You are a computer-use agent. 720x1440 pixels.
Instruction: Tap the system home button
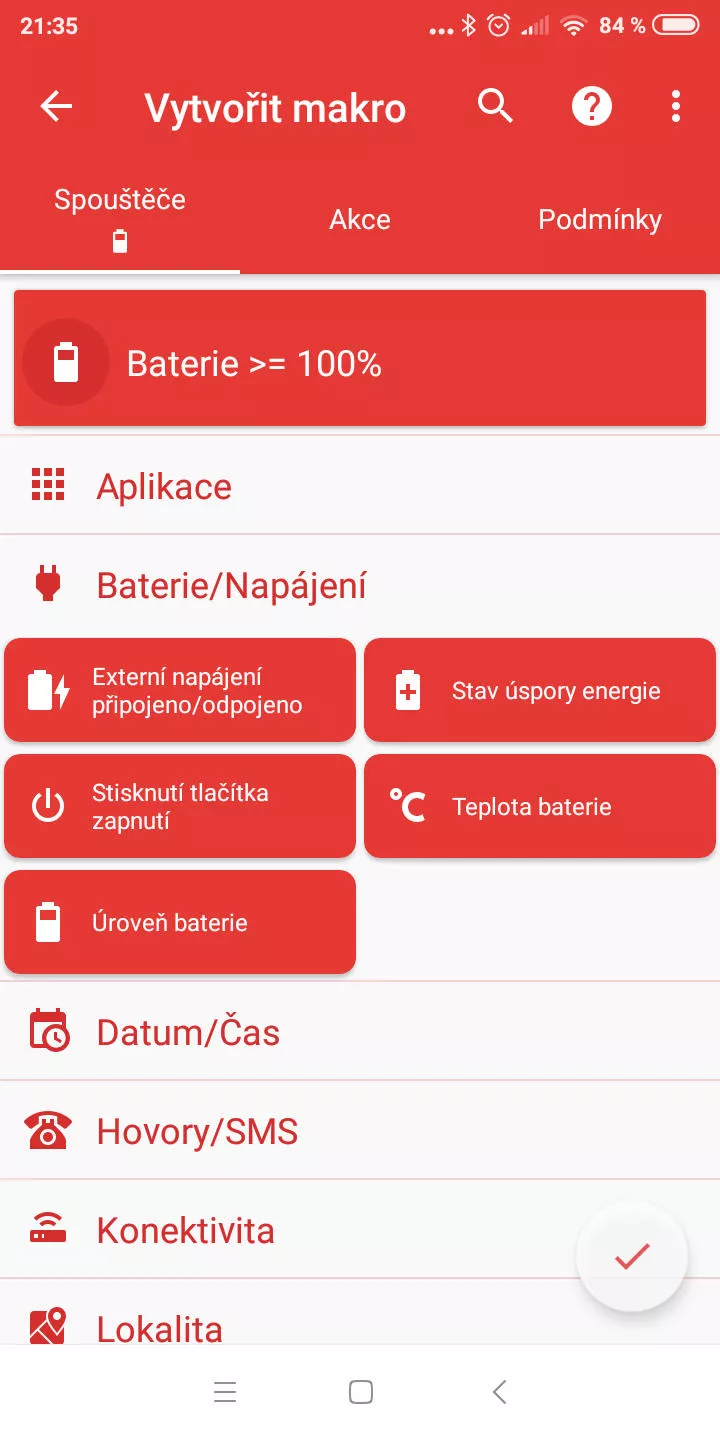coord(360,1392)
